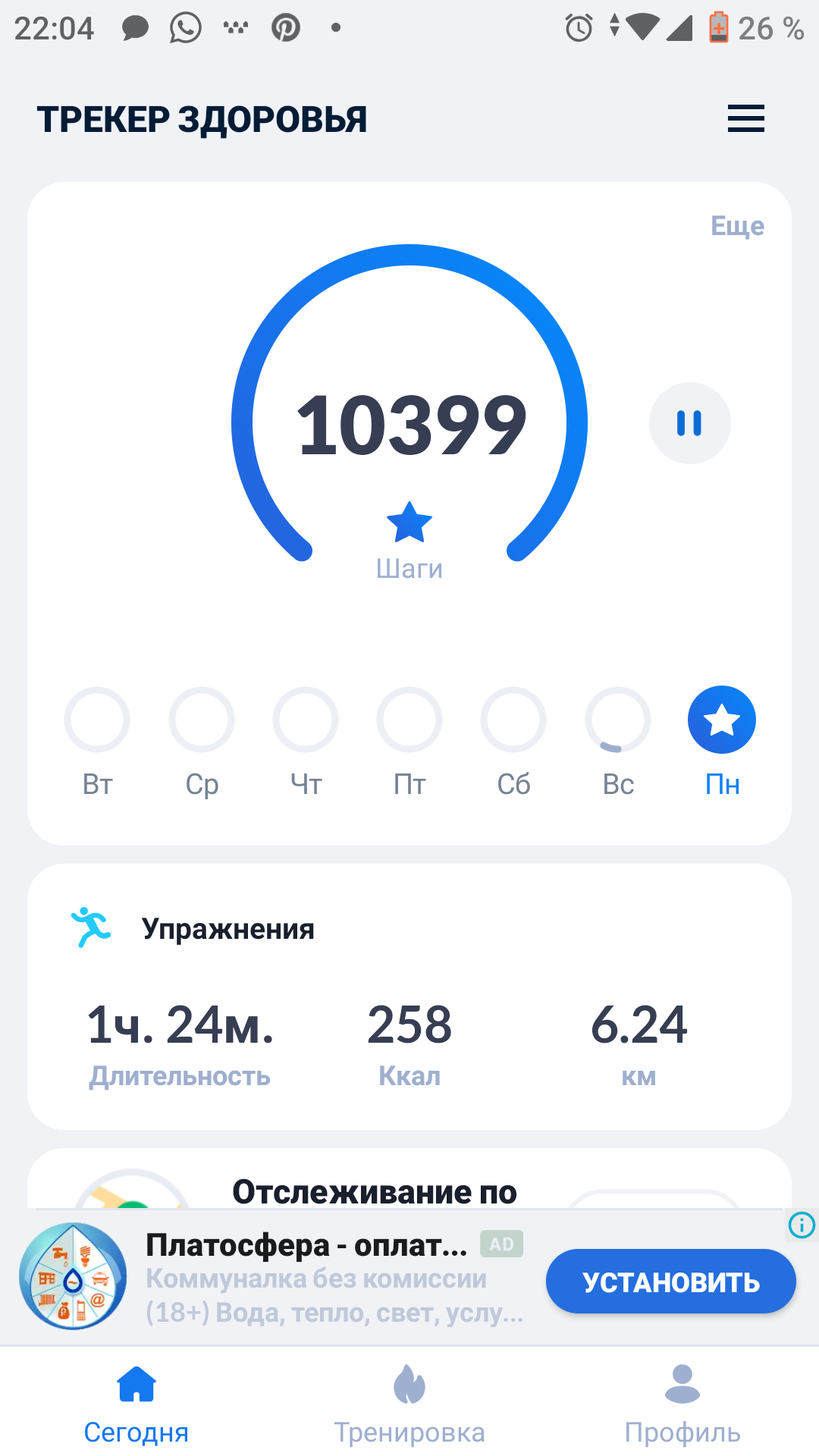Open the ad info icon

[802, 1225]
